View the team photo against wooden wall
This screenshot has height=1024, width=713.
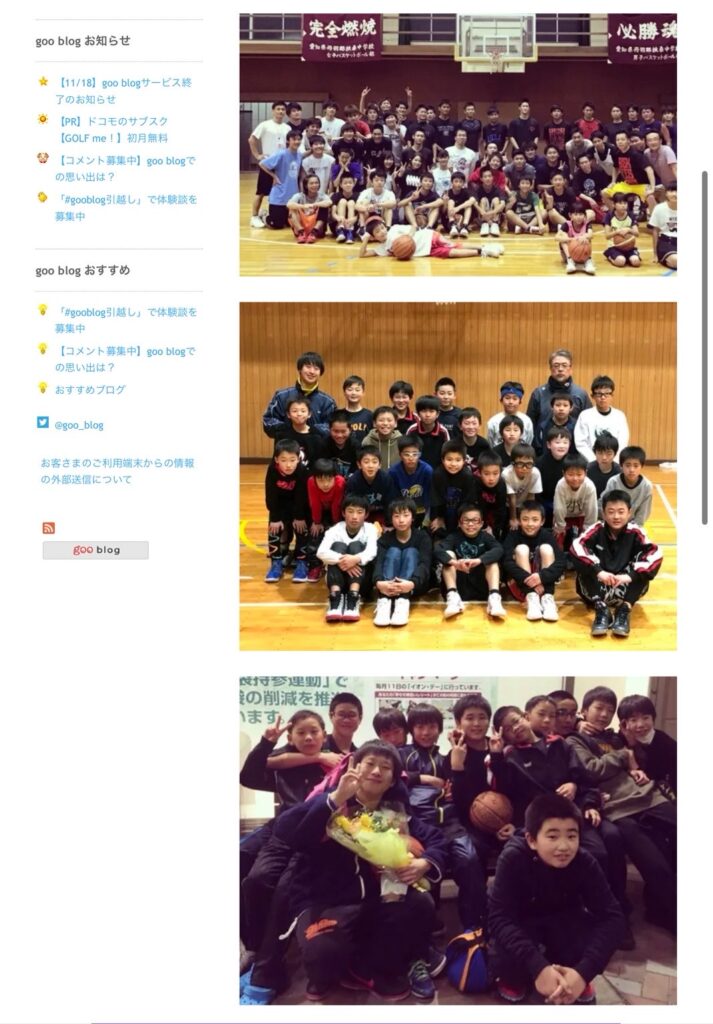(457, 476)
